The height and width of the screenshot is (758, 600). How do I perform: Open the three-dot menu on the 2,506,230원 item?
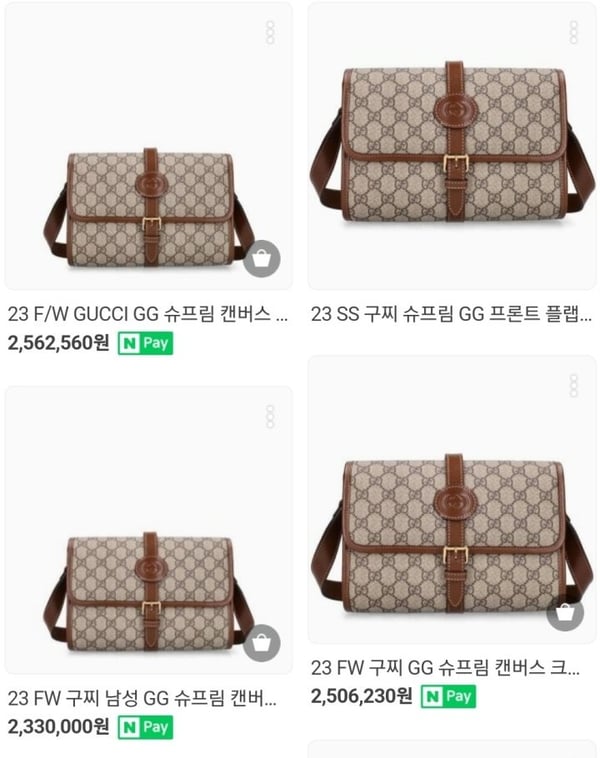pyautogui.click(x=574, y=385)
